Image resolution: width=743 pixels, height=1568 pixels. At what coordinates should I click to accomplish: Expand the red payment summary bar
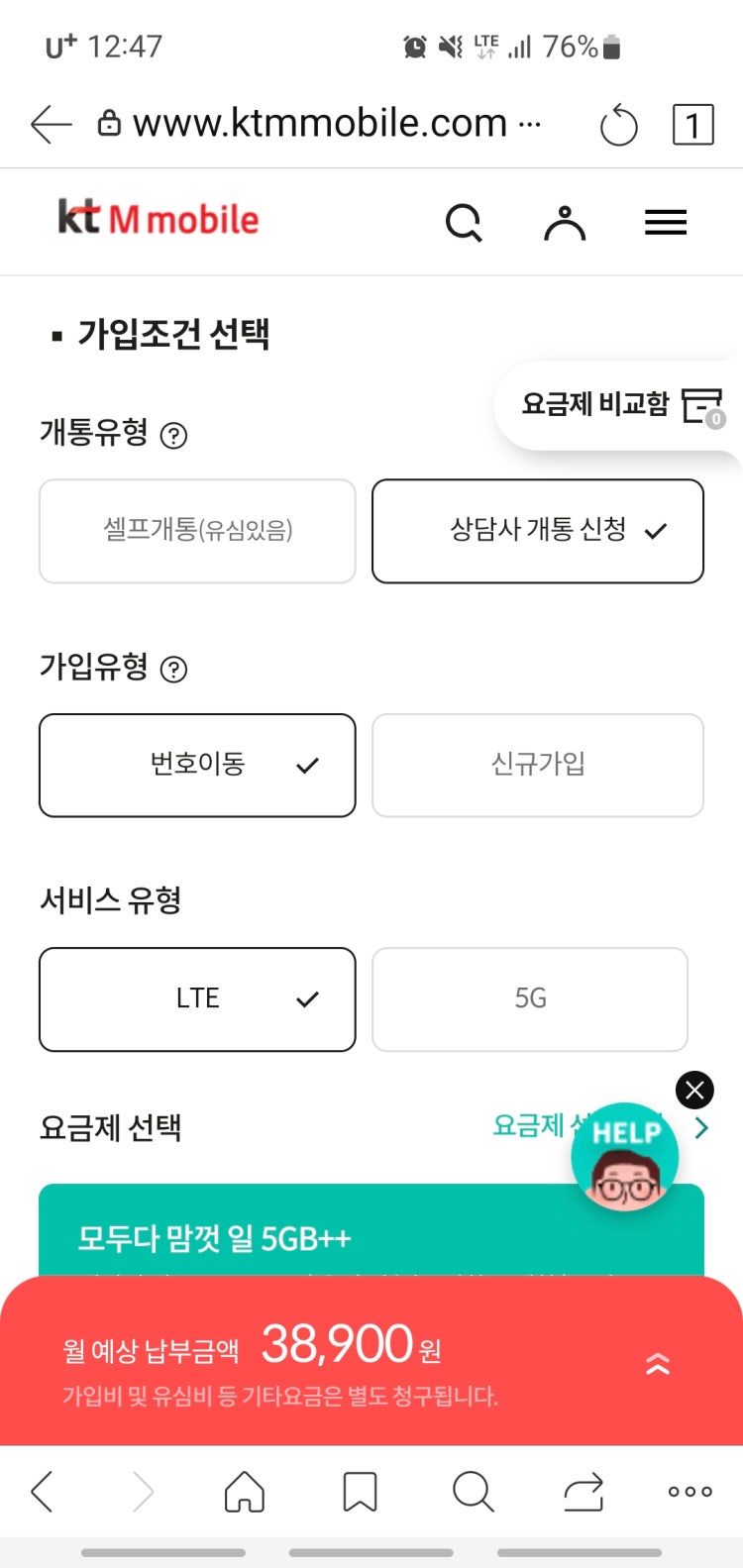pos(657,1364)
